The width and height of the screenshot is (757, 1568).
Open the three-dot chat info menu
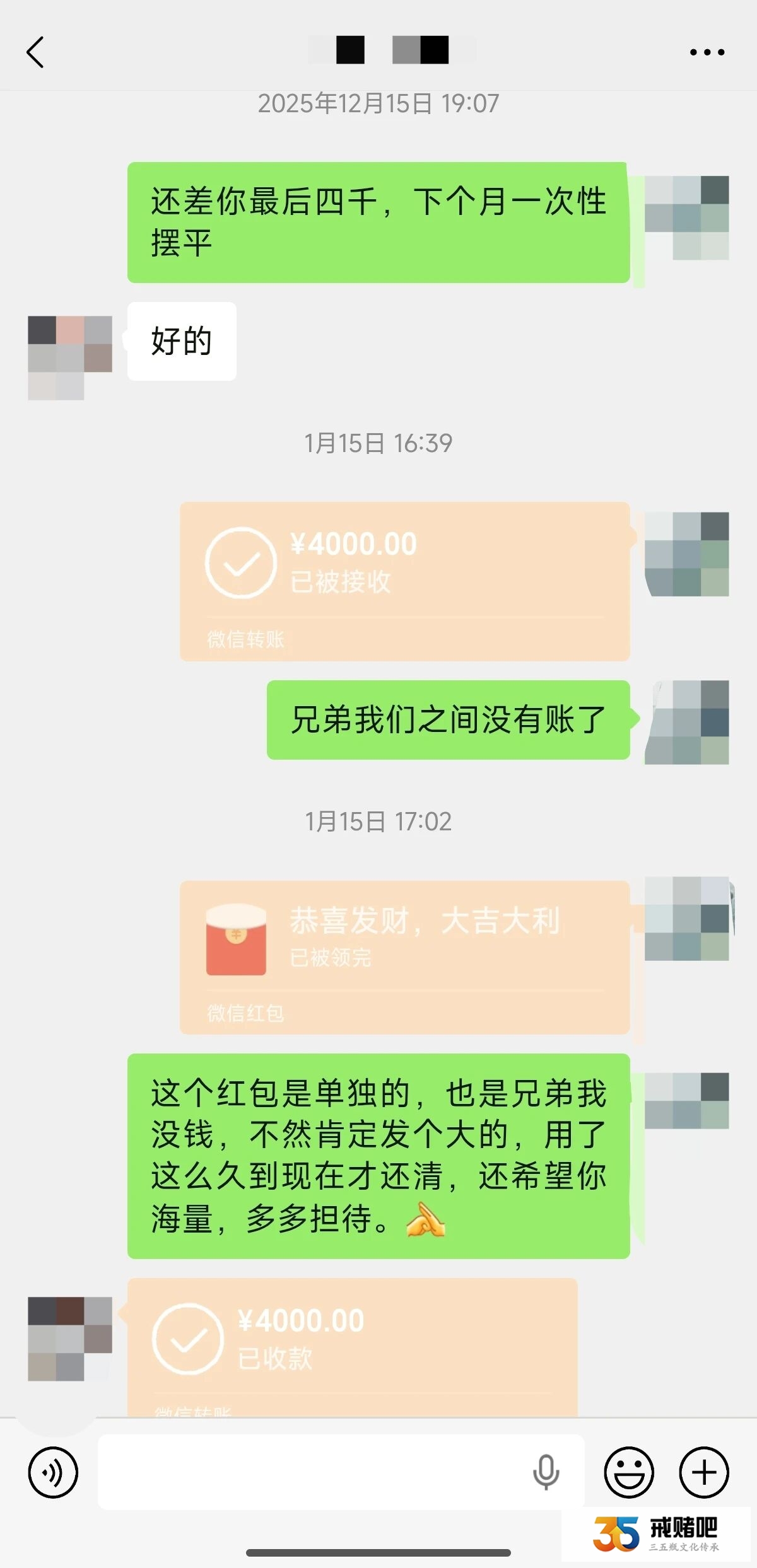pos(707,52)
